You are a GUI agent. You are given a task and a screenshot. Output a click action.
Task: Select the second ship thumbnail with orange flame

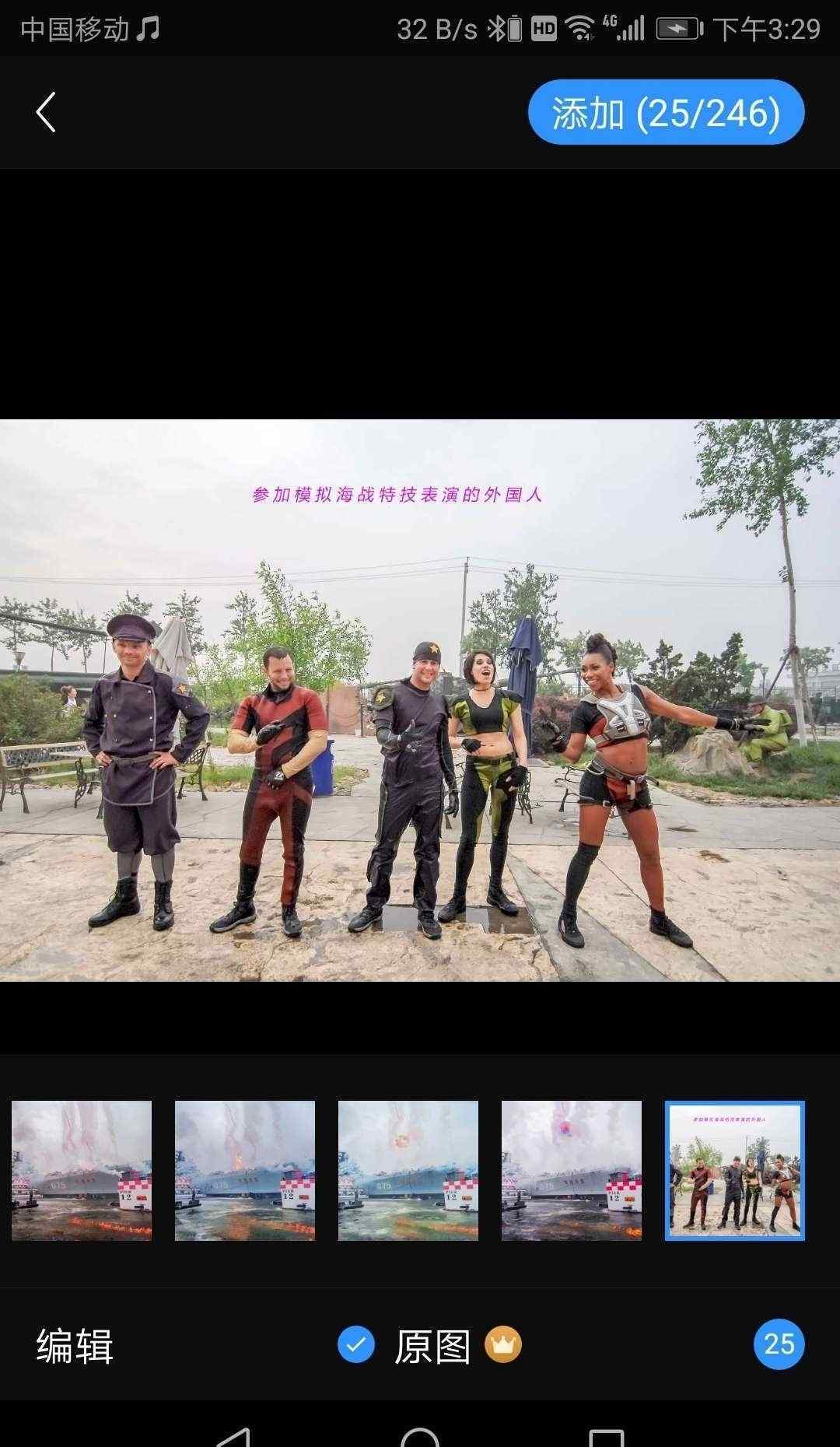click(245, 1170)
